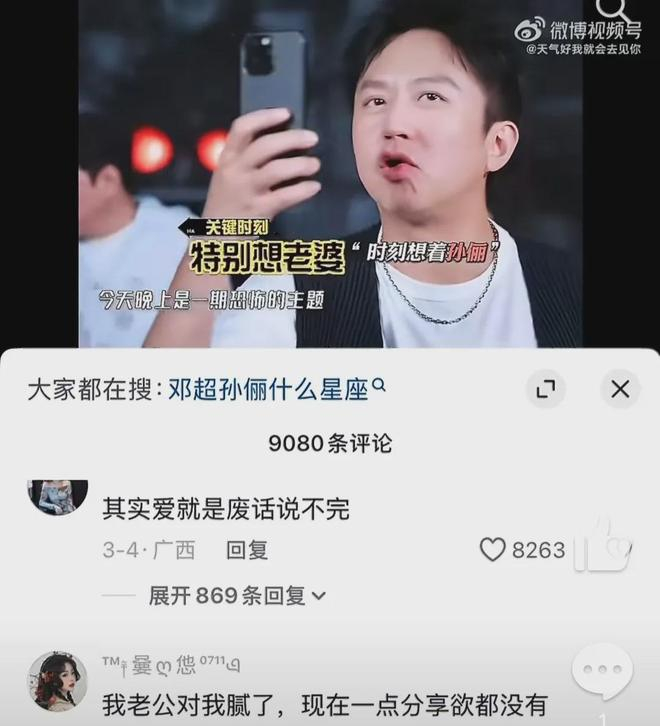
Task: Tap the video to pause or play
Action: click(330, 170)
